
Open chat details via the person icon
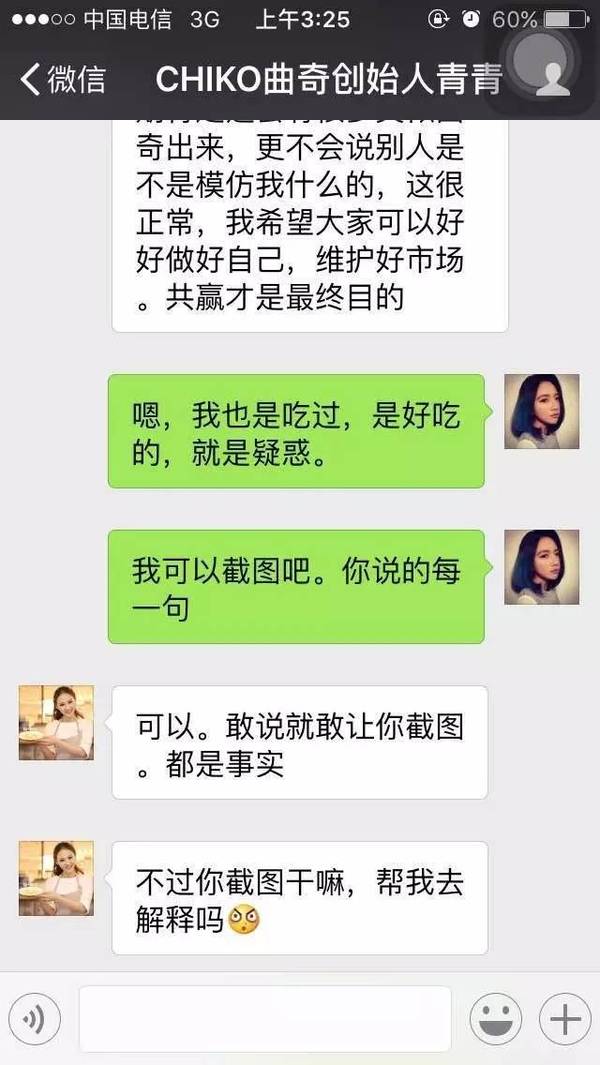(553, 78)
